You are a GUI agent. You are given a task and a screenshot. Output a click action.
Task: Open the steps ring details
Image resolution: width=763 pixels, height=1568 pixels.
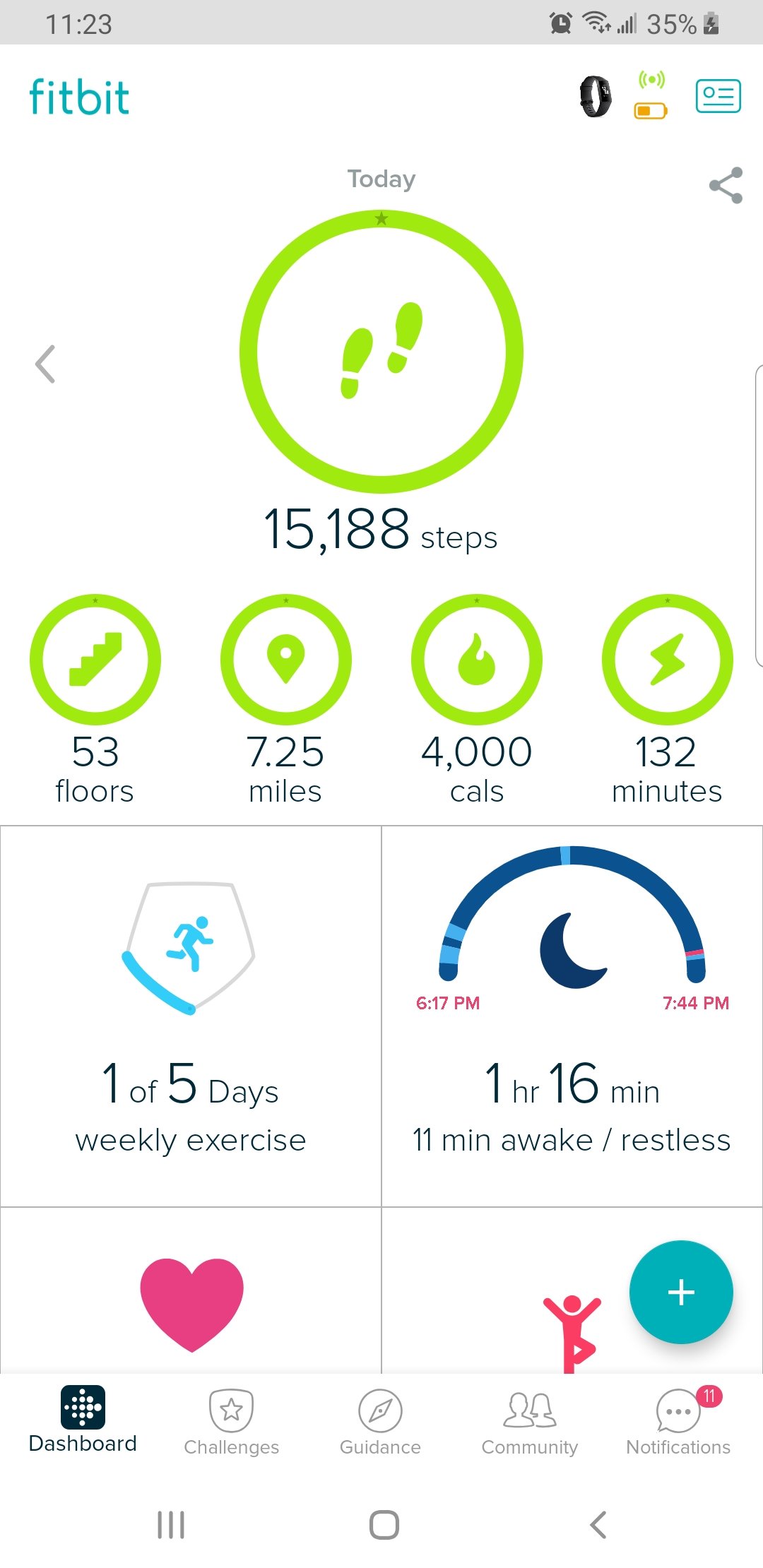point(381,352)
